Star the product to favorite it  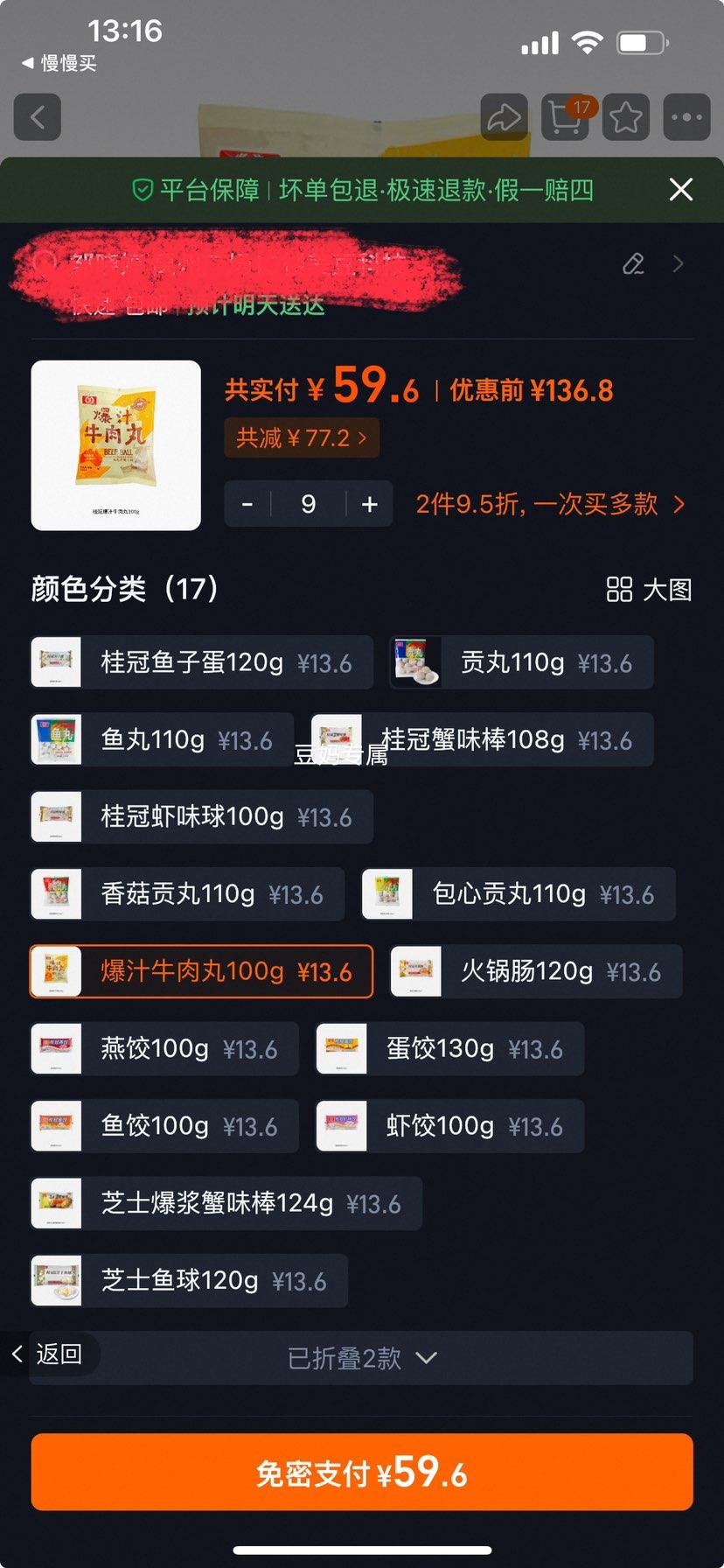click(625, 116)
